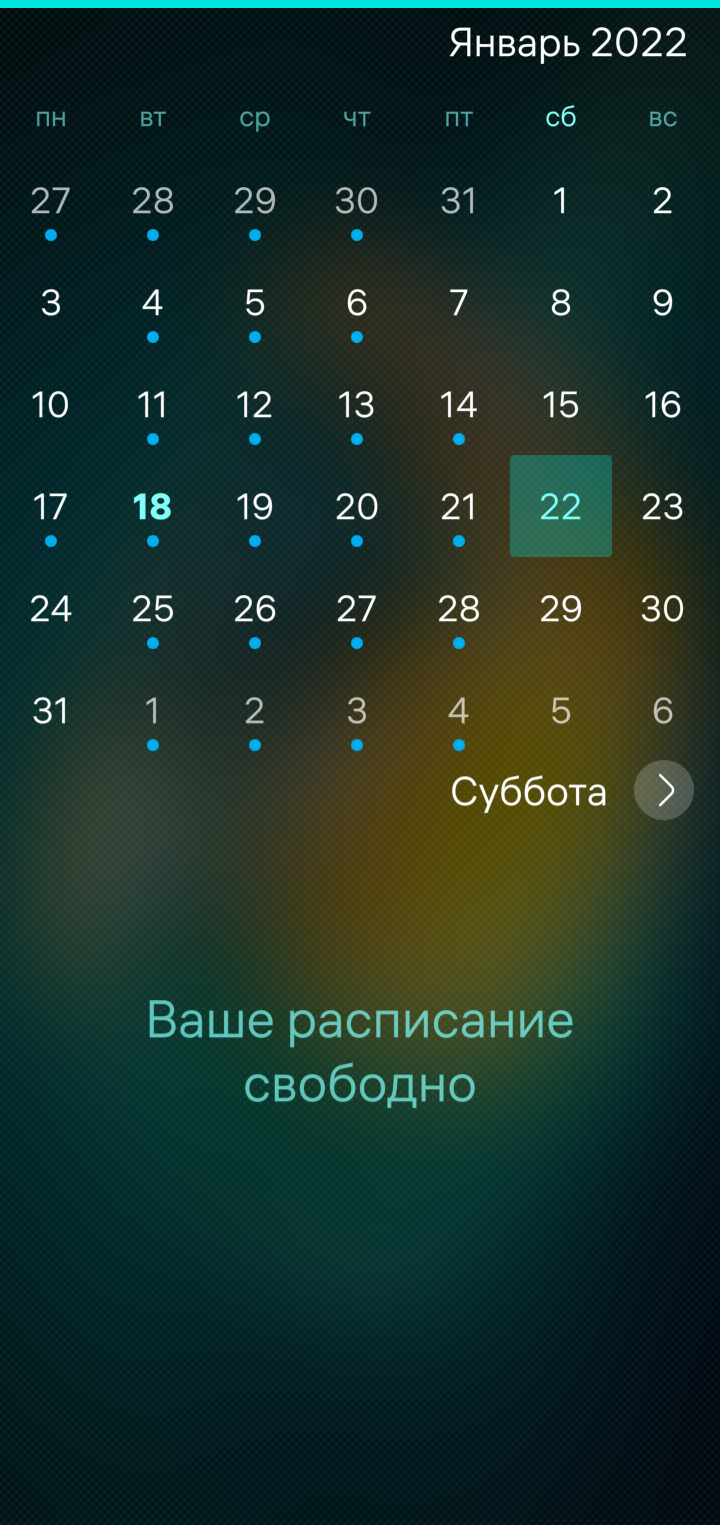Viewport: 720px width, 1525px height.
Task: Pick January 1 in the calendar
Action: tap(561, 200)
